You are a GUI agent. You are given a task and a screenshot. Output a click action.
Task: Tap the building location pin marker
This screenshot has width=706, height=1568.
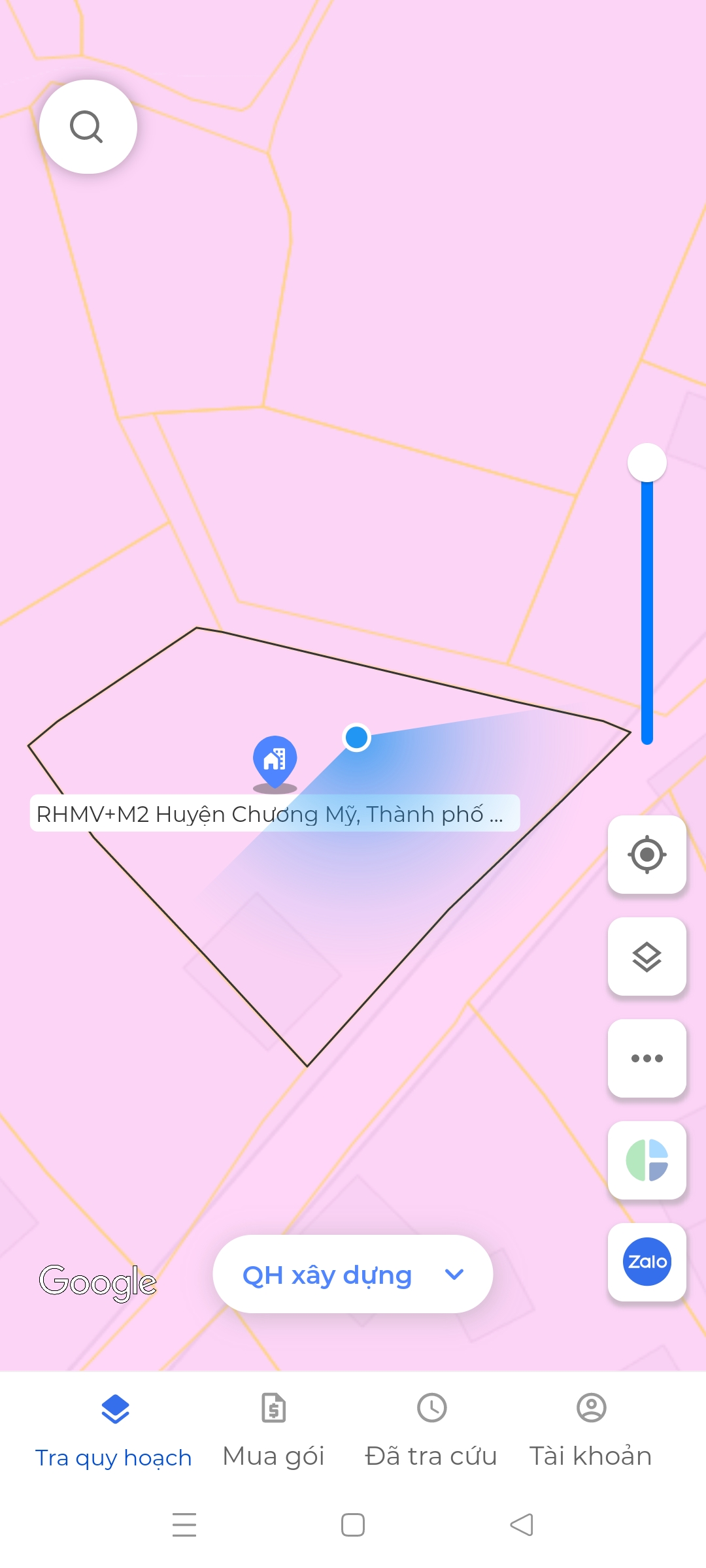[x=275, y=761]
